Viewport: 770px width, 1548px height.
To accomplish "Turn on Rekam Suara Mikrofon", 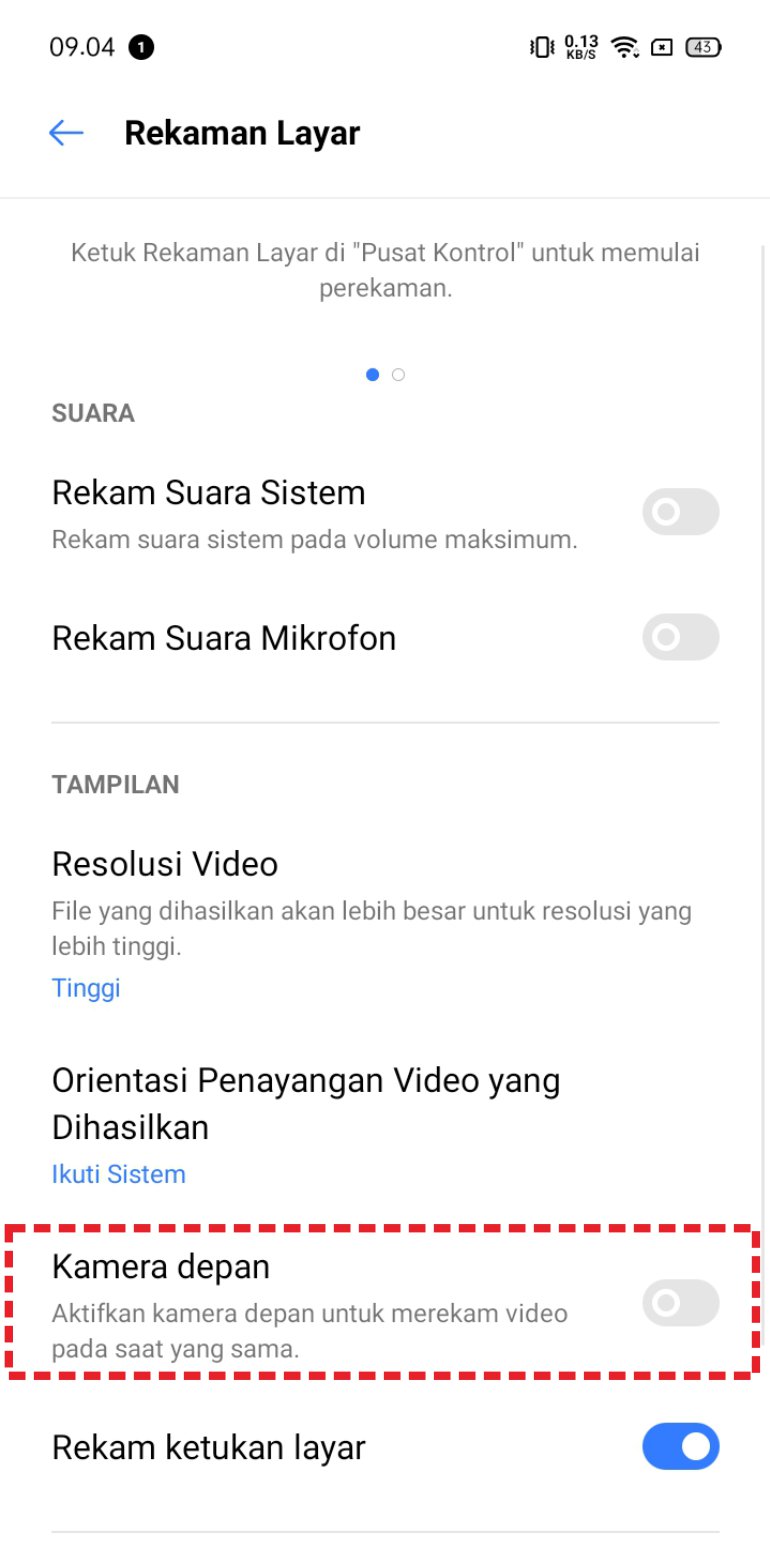I will pos(680,637).
